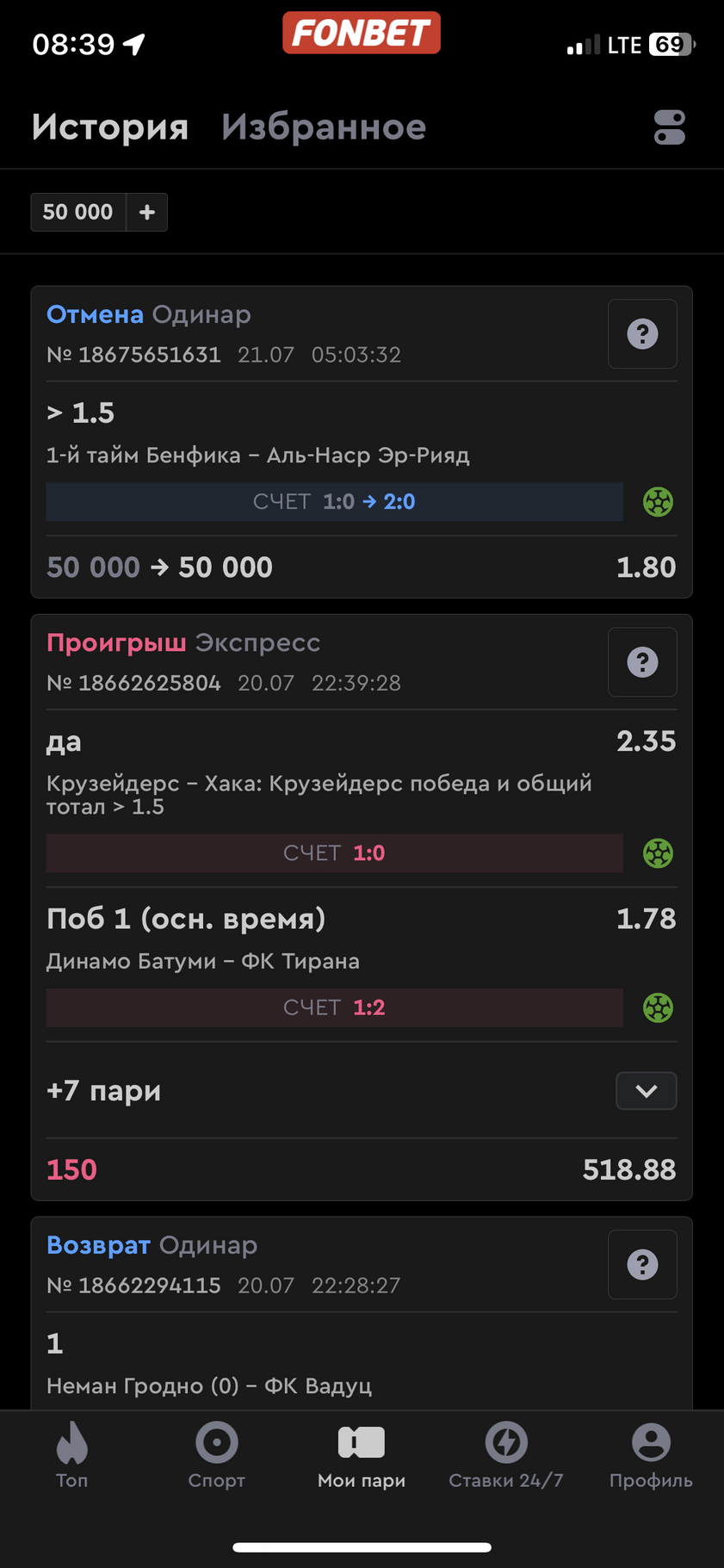Open the Крузейдерс – Хака bet selection

coord(362,798)
